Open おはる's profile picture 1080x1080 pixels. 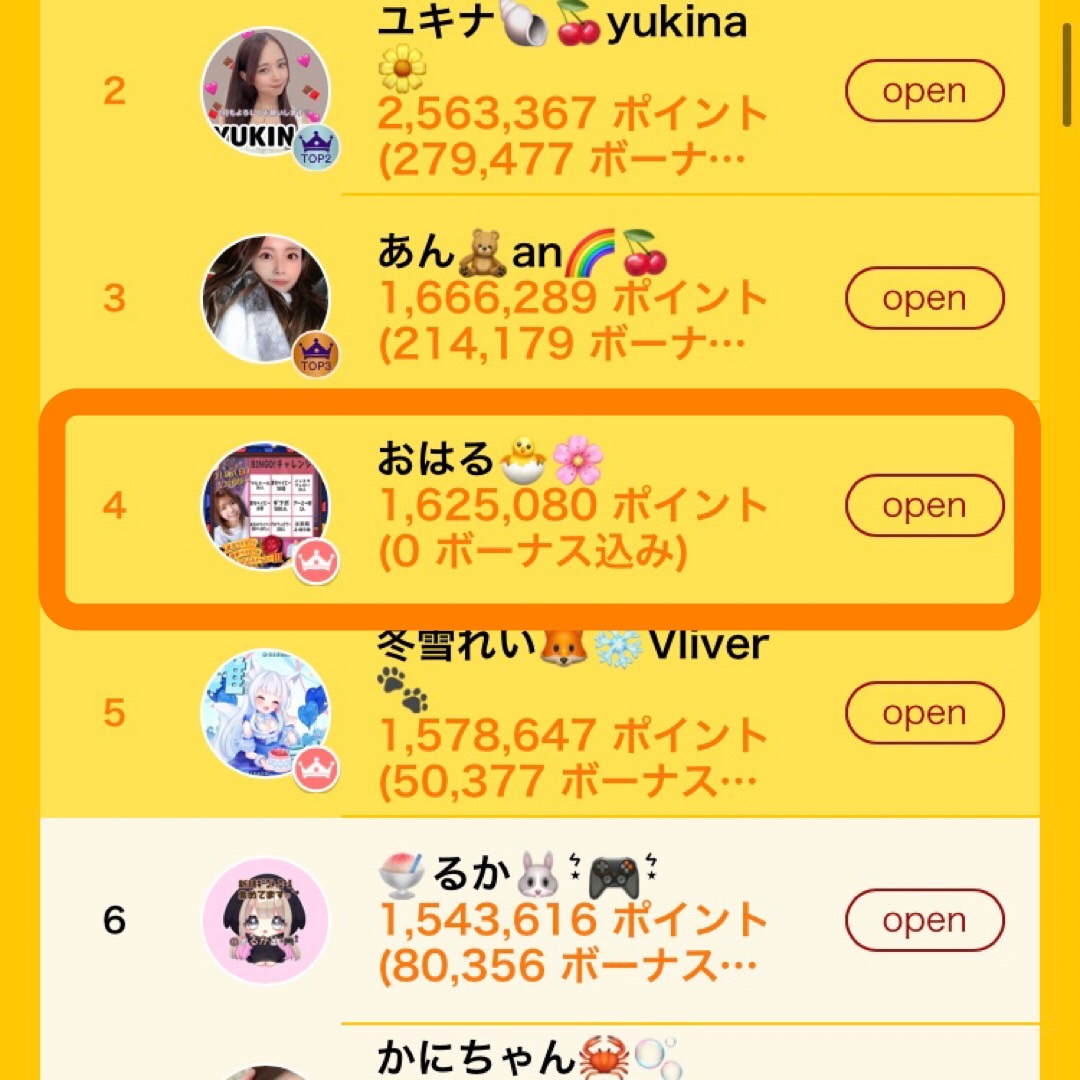coord(265,506)
